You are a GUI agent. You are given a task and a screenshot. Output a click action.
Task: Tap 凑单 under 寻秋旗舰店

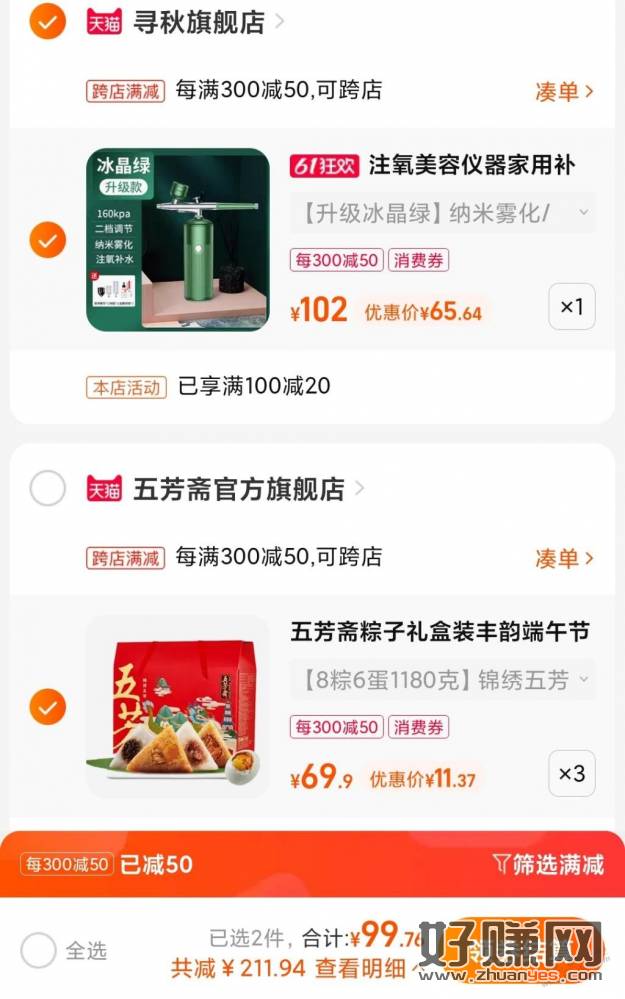click(x=564, y=91)
